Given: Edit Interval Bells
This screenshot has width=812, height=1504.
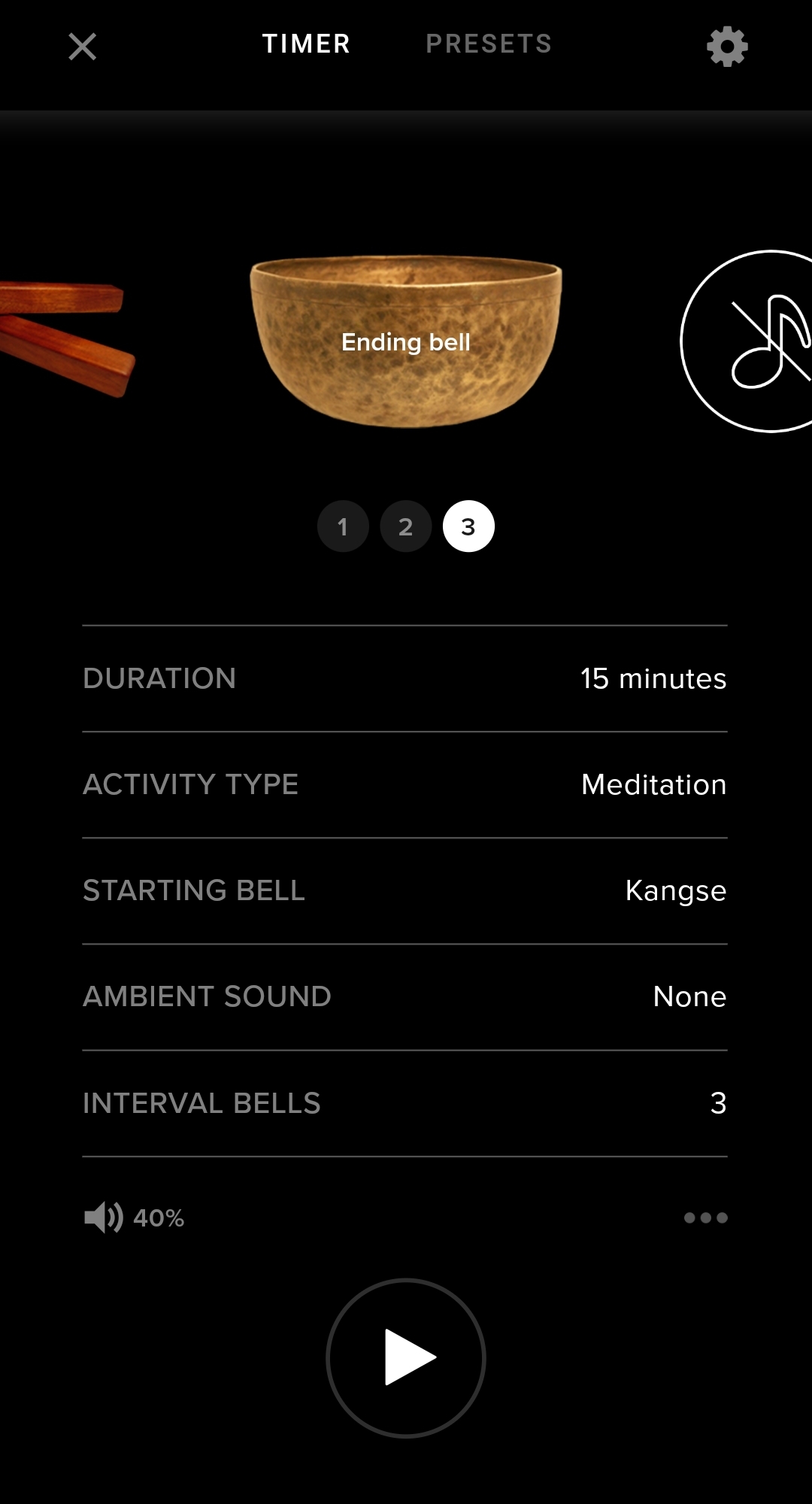Looking at the screenshot, I should pos(404,1103).
